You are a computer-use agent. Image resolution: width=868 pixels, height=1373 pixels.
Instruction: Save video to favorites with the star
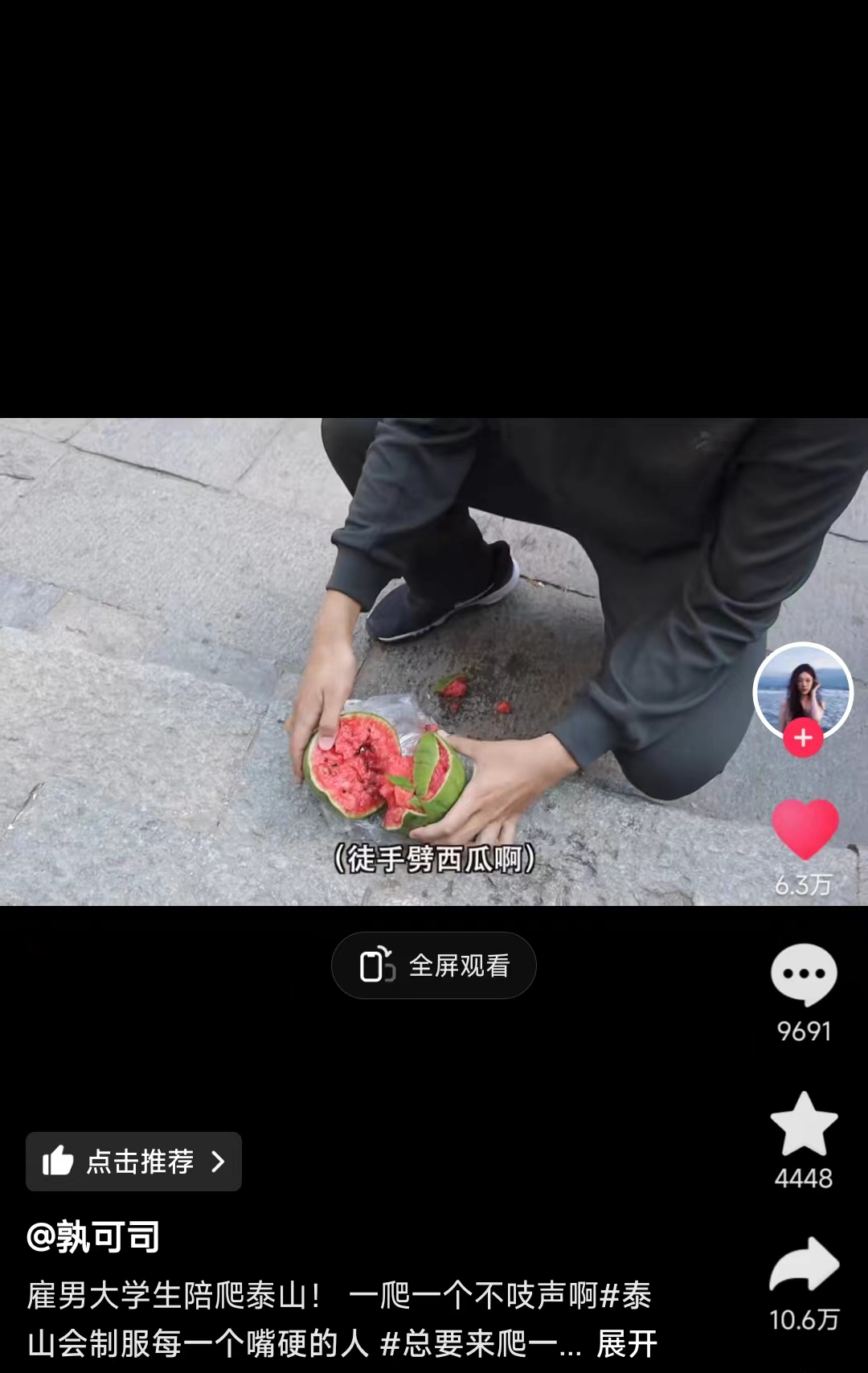tap(804, 1124)
